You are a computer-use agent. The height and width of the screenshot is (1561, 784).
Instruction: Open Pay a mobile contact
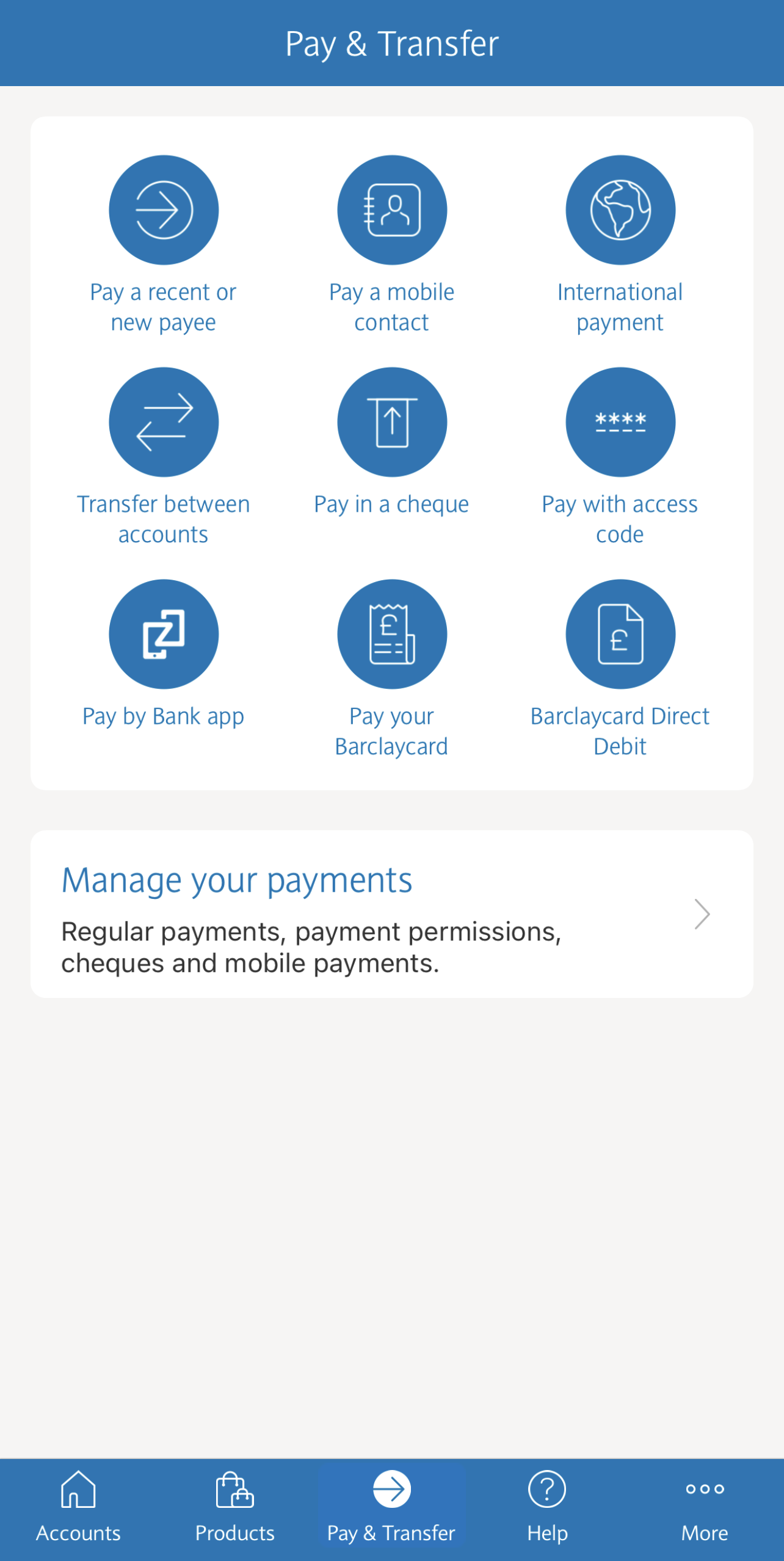tap(392, 211)
